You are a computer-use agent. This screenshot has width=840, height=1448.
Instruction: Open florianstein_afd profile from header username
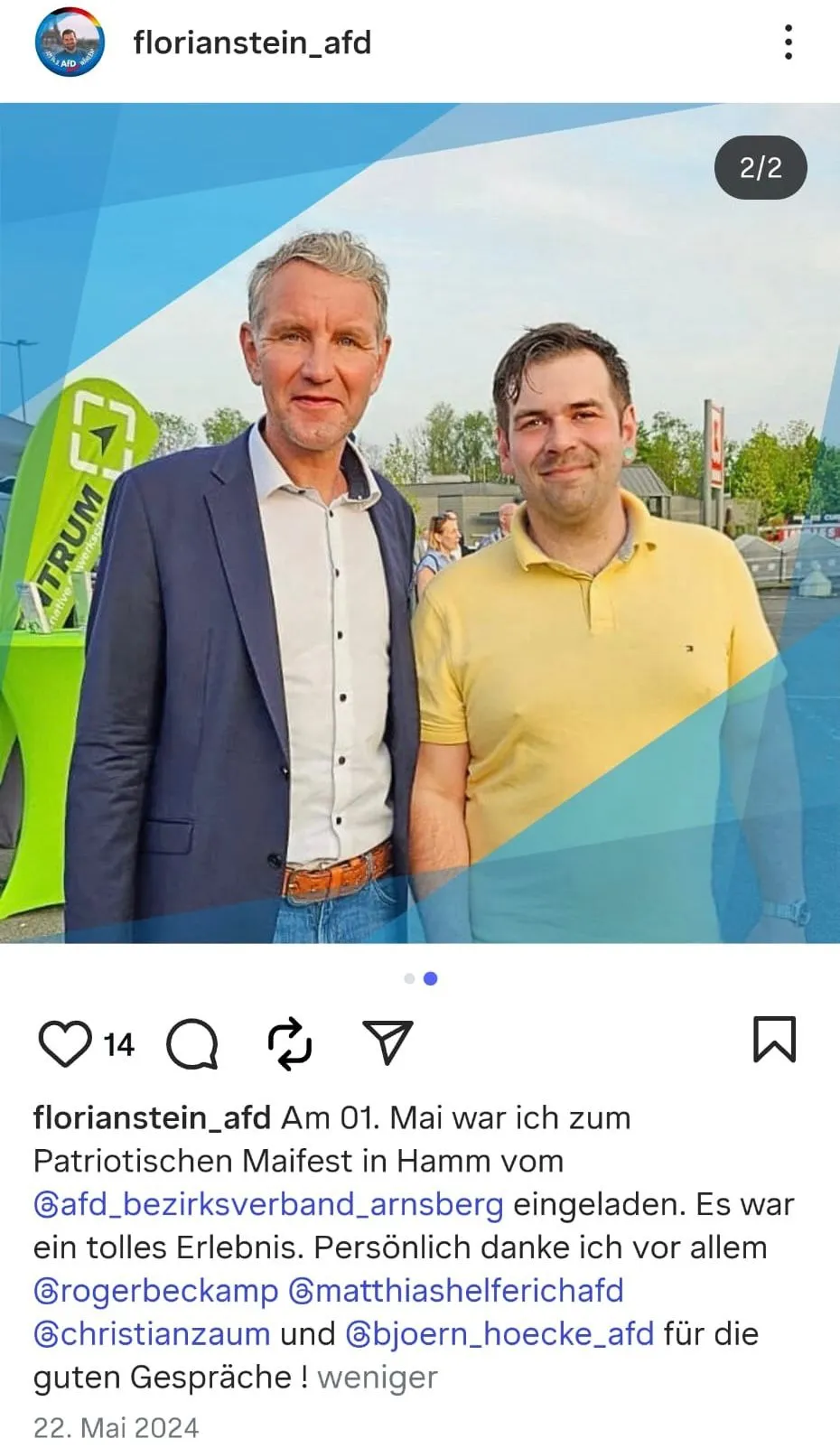pyautogui.click(x=252, y=42)
